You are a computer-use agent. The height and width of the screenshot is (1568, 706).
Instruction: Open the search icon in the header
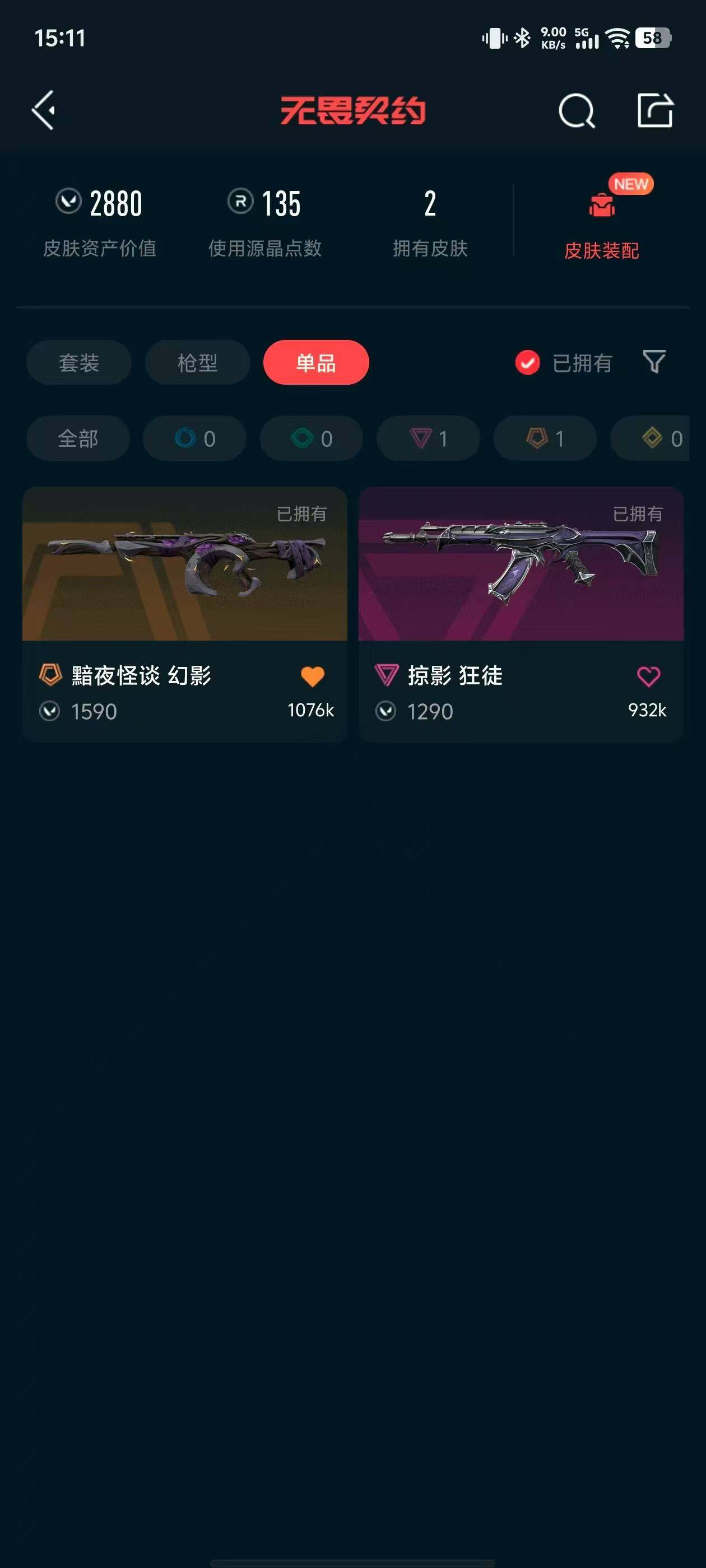pyautogui.click(x=575, y=111)
